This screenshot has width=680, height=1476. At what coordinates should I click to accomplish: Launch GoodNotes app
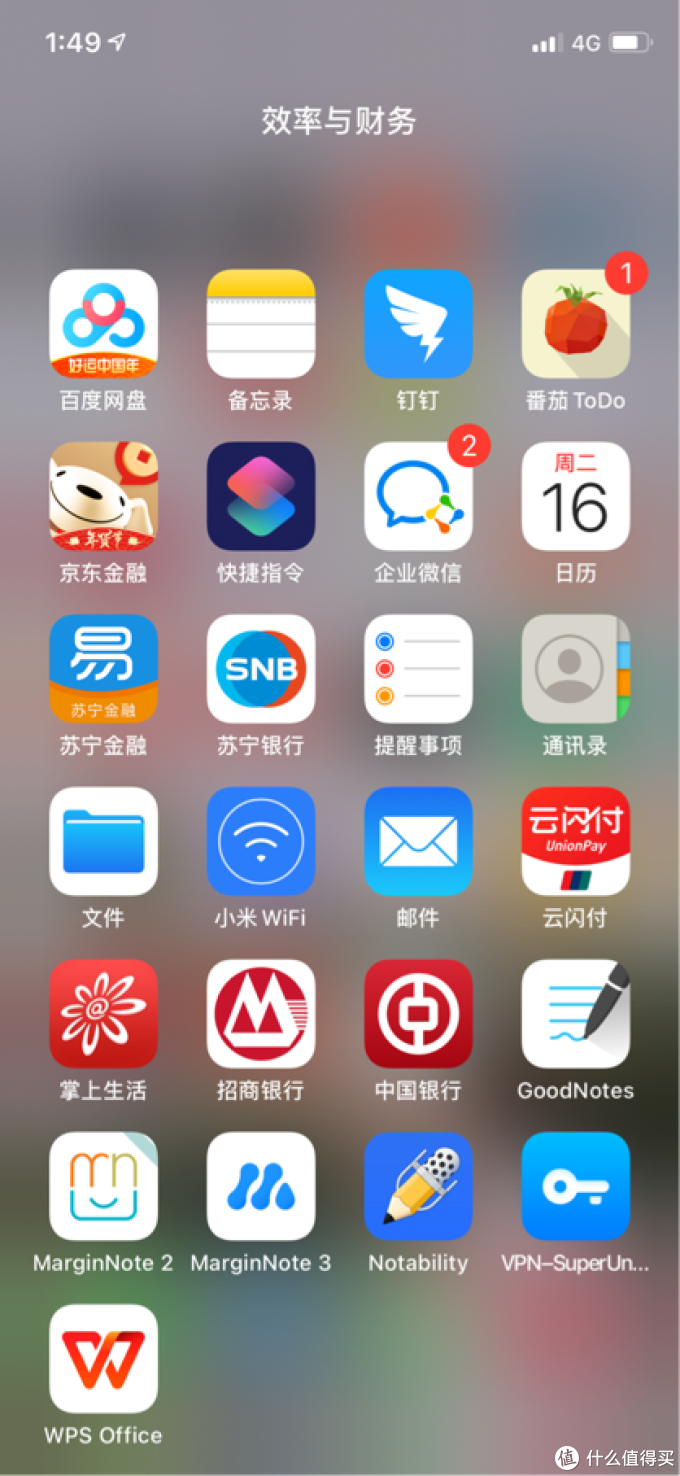point(575,1013)
